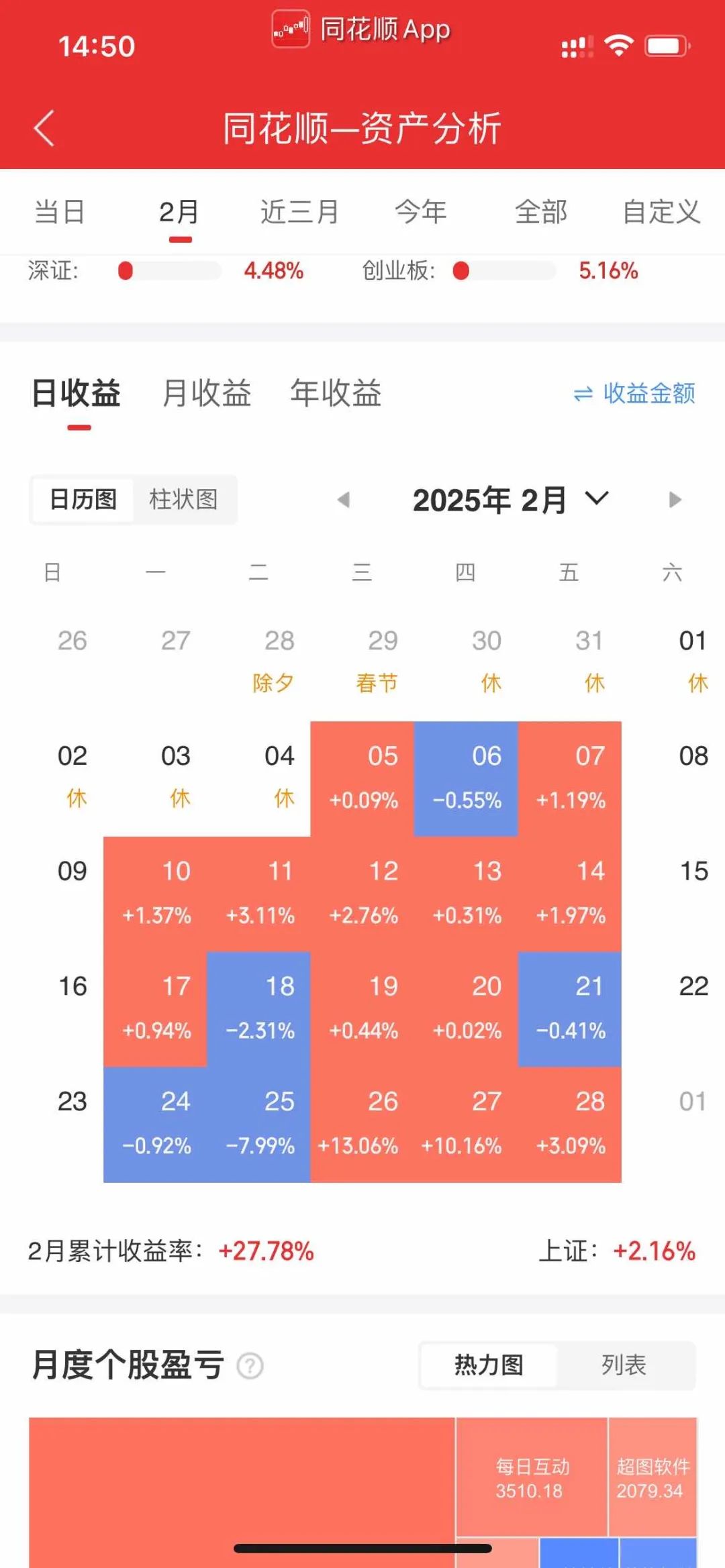The image size is (725, 1568).
Task: Open the 超图软件 heatmap tile
Action: click(x=652, y=1477)
